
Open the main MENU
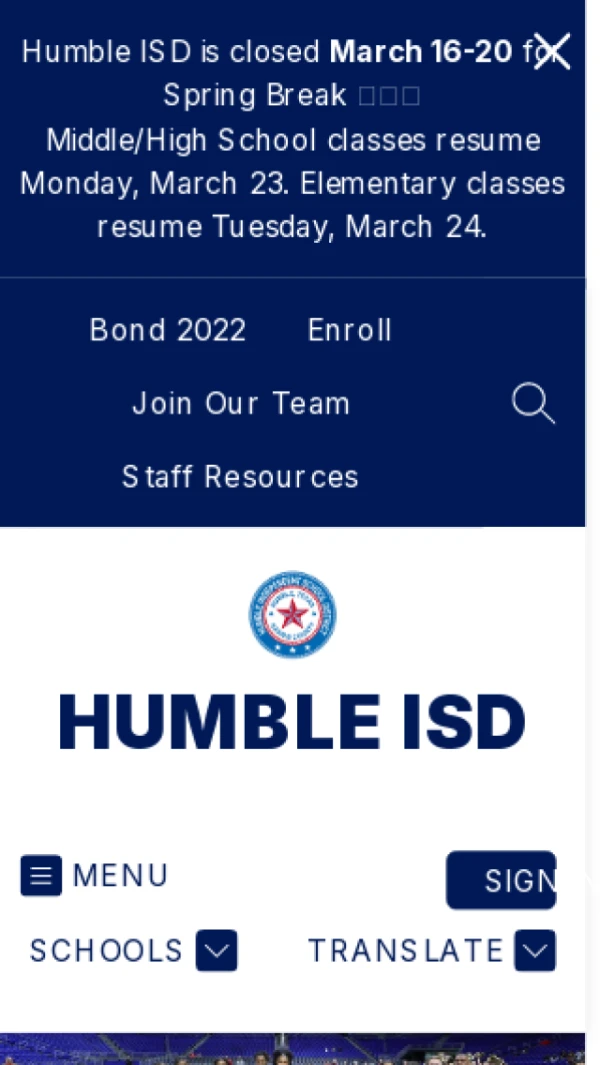[95, 876]
